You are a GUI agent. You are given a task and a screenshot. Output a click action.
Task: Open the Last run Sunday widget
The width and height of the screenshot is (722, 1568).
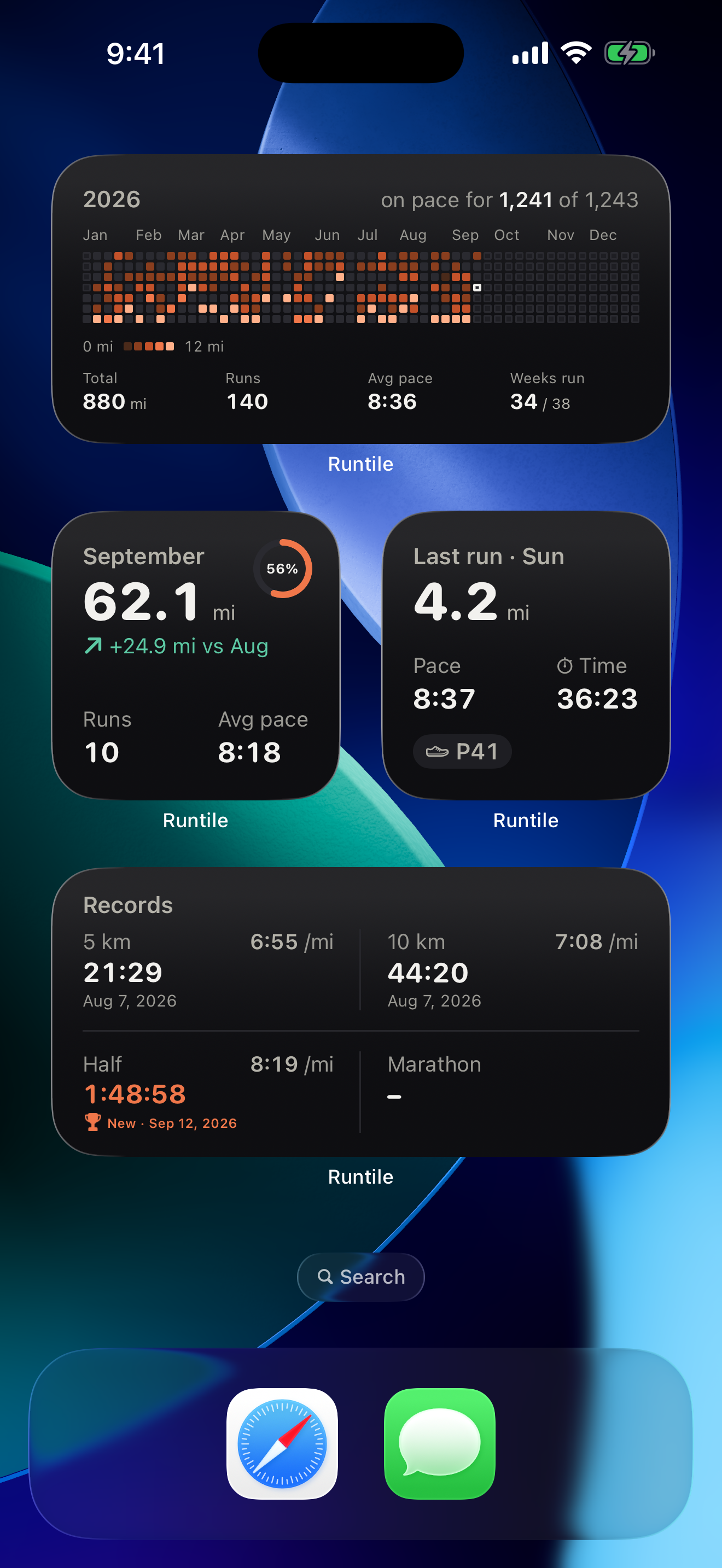point(526,655)
